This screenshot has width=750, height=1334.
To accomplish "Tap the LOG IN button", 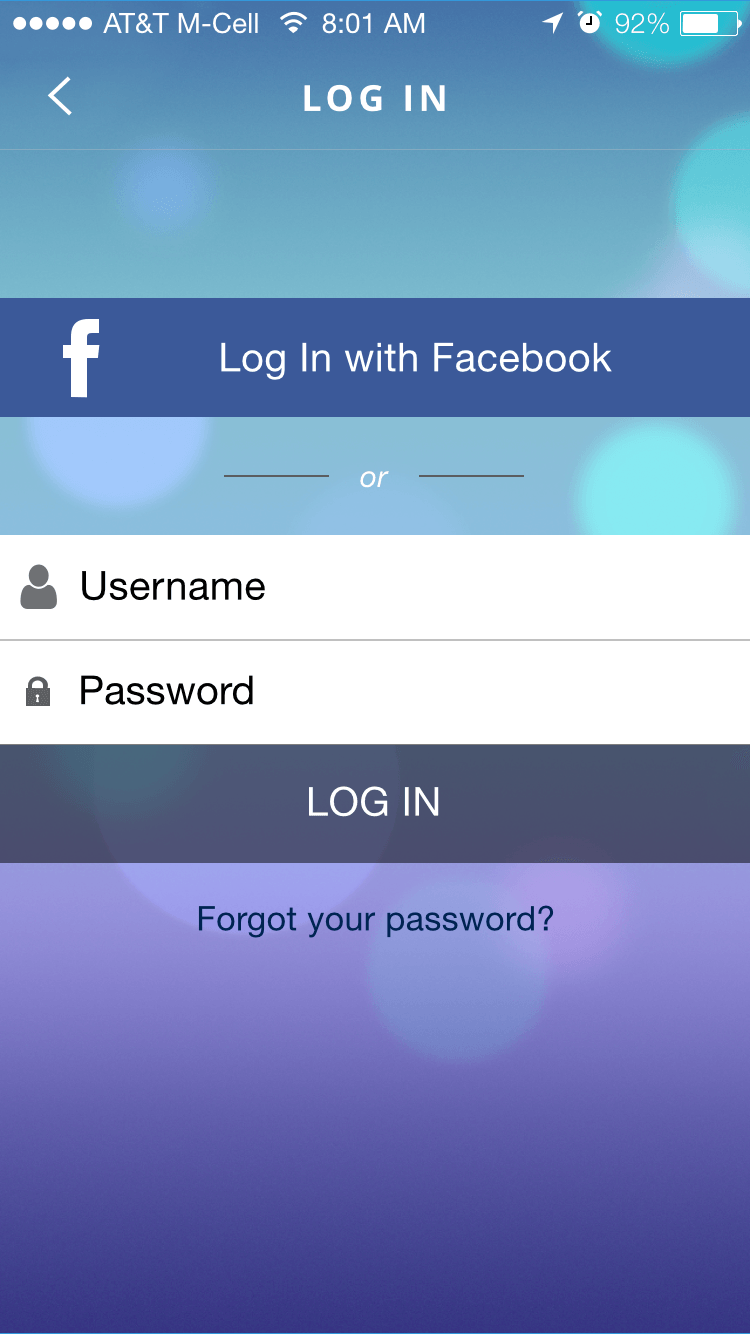I will [375, 803].
